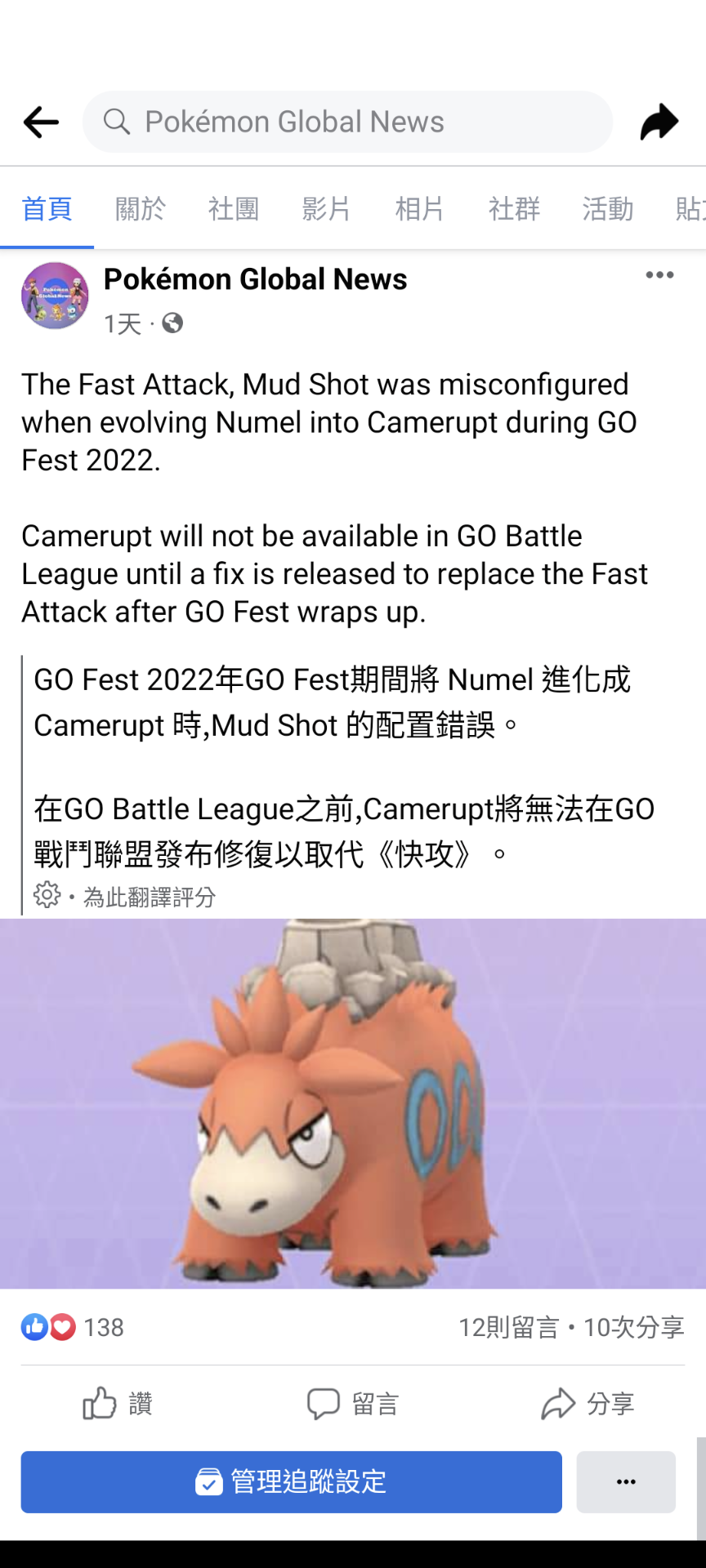The height and width of the screenshot is (1568, 706).
Task: Open the Pokémon Global News search box
Action: tap(347, 122)
